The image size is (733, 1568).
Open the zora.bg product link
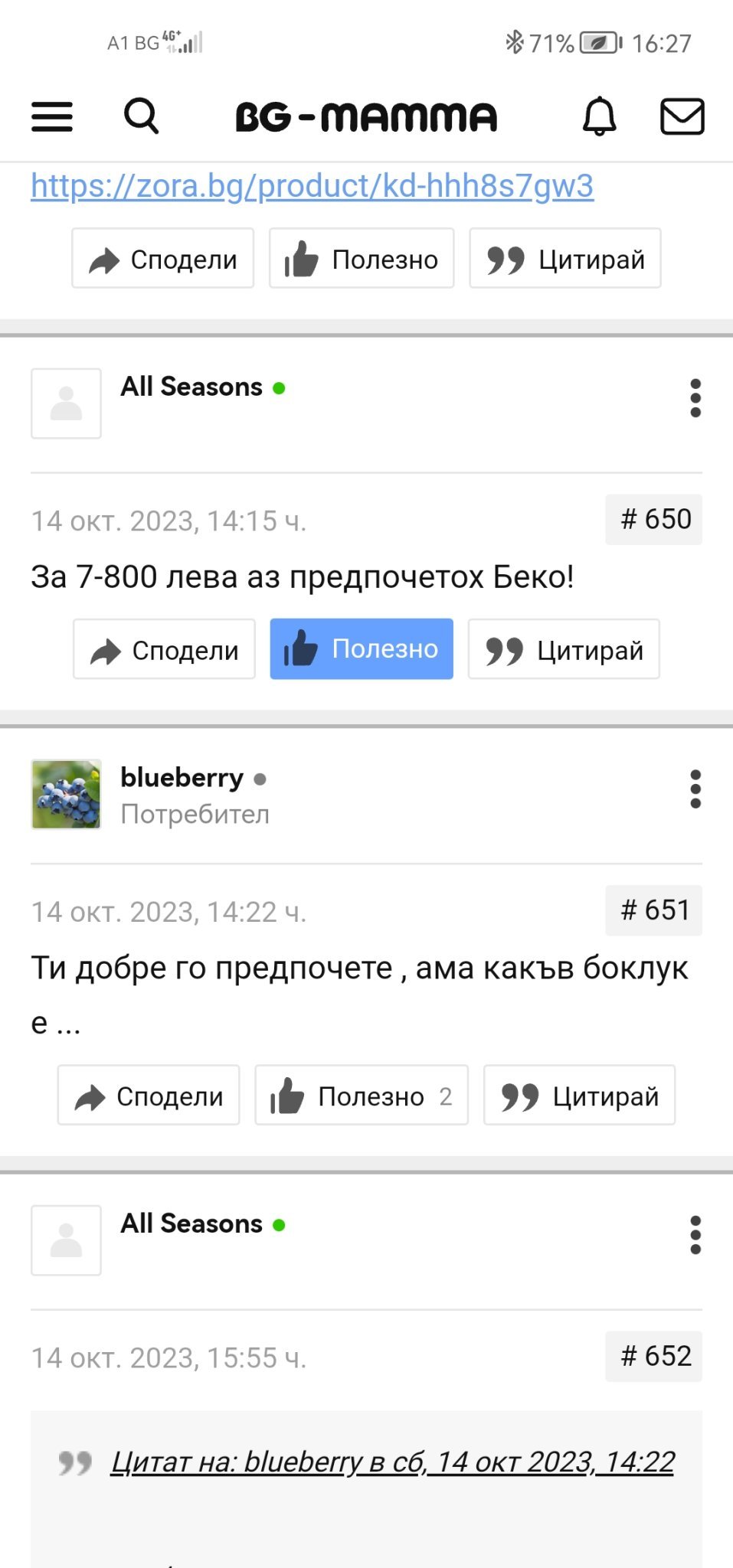coord(312,186)
